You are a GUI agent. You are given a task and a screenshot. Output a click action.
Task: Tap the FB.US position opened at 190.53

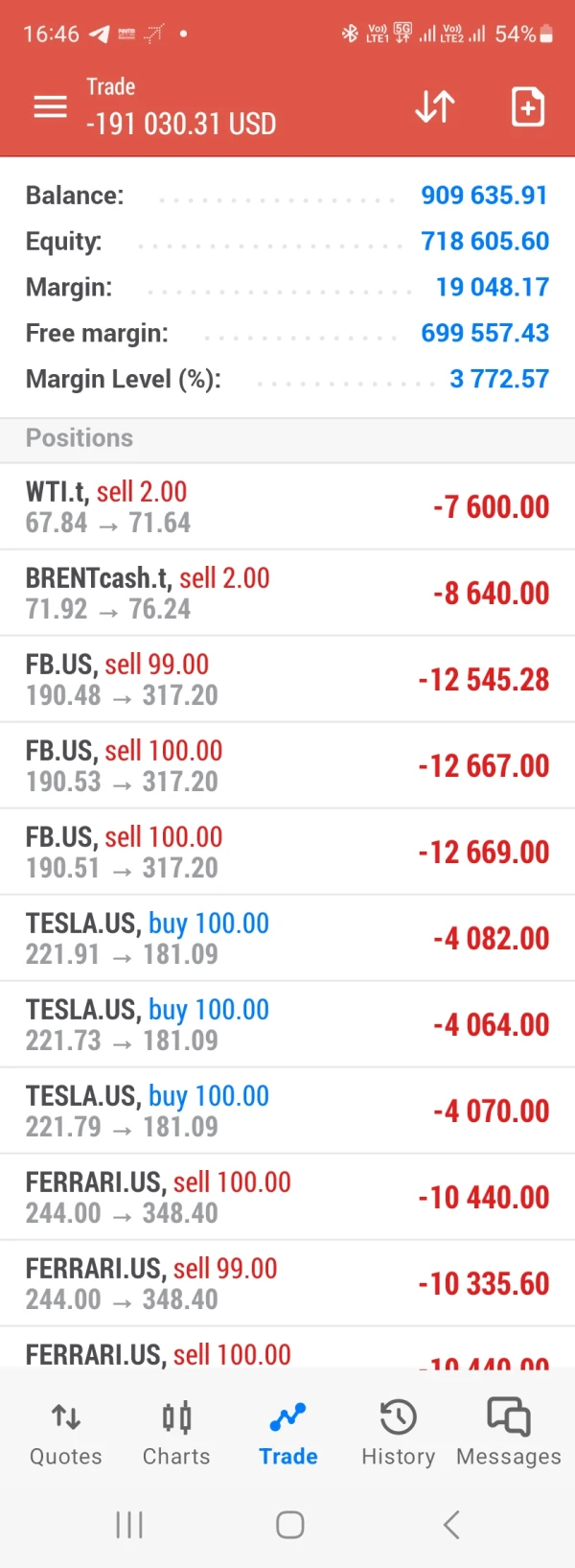(x=287, y=765)
